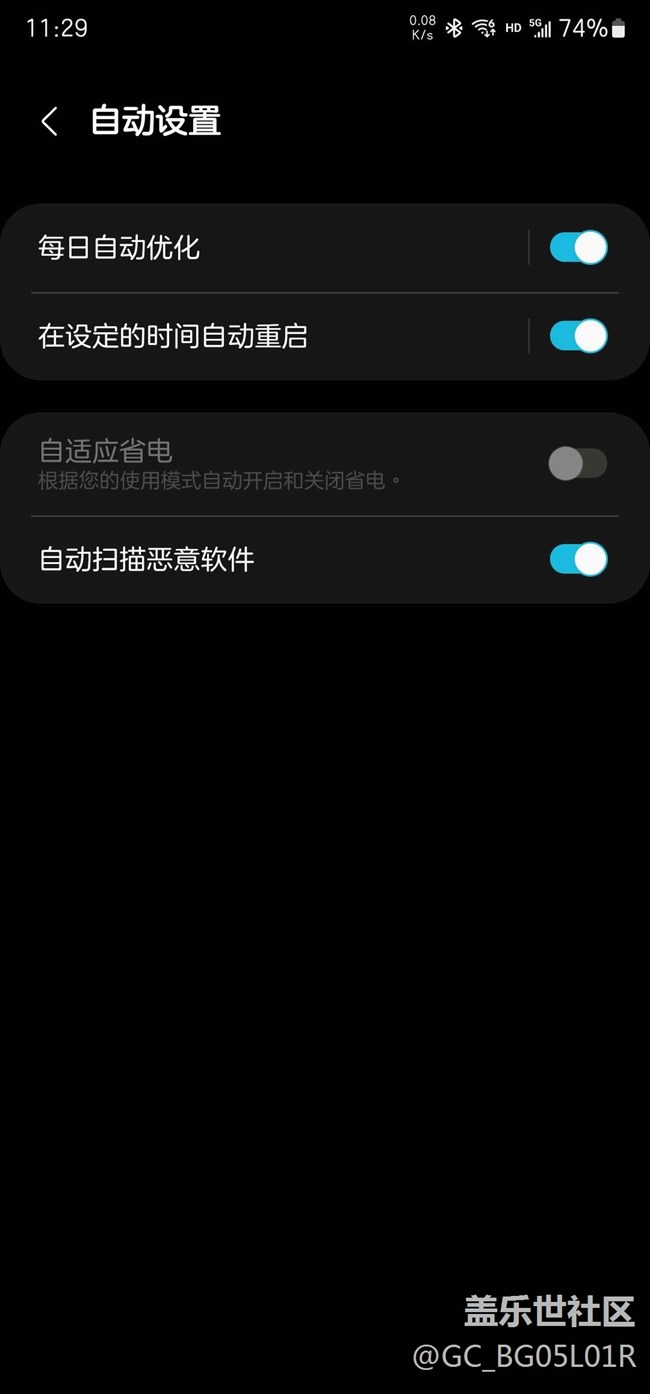Toggle 自动扫描恶意软件 off
Screen dimensions: 650x1394
578,559
